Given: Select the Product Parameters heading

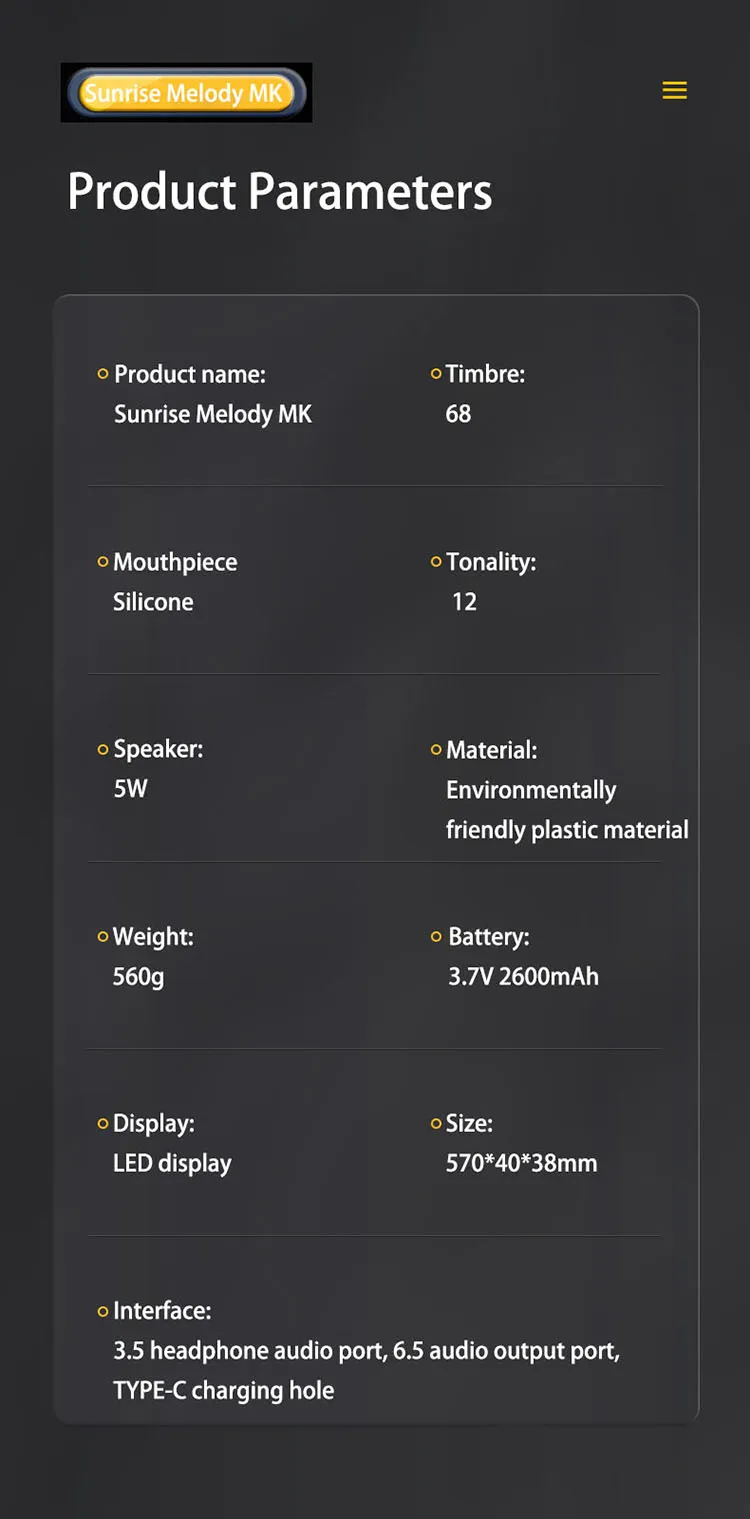Looking at the screenshot, I should (279, 192).
